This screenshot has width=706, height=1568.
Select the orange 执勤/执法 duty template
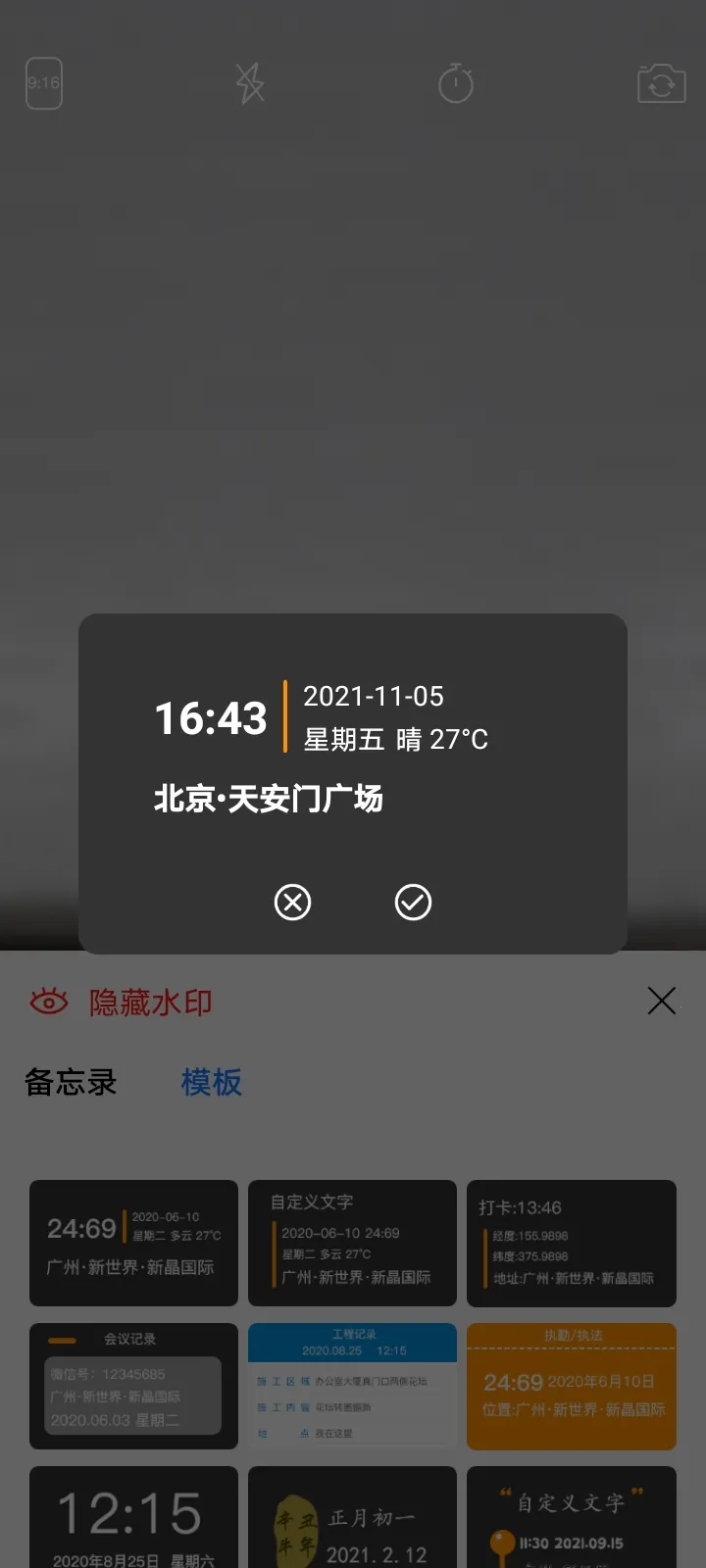[x=572, y=1387]
